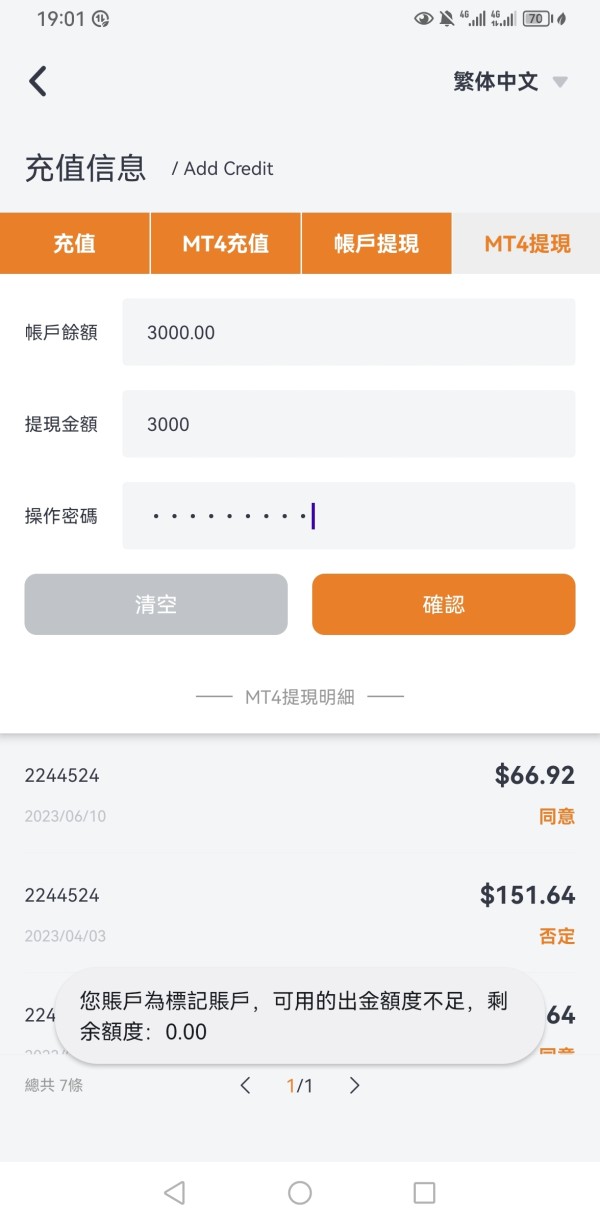This screenshot has width=600, height=1224.
Task: Go back with the top-left arrow
Action: pyautogui.click(x=38, y=81)
